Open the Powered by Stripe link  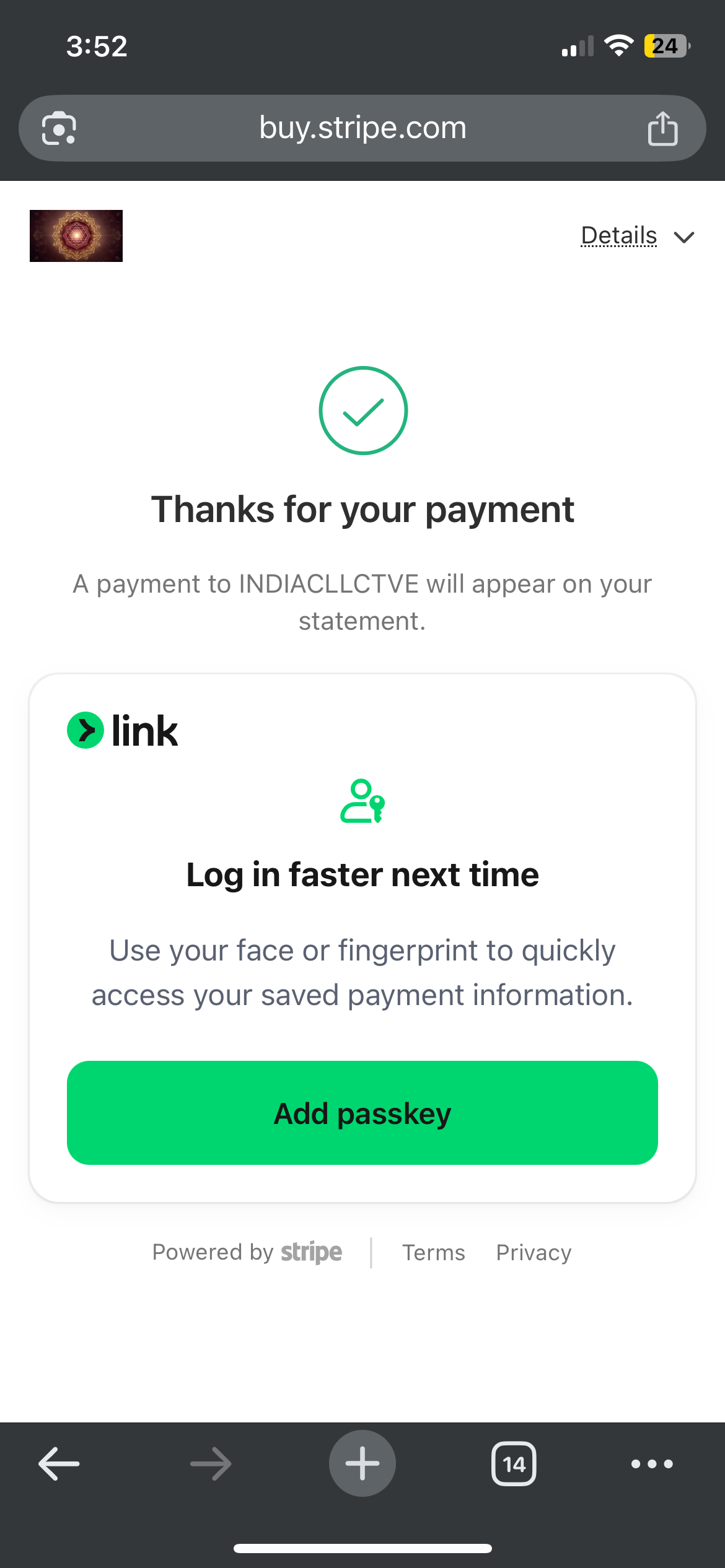pyautogui.click(x=247, y=1252)
